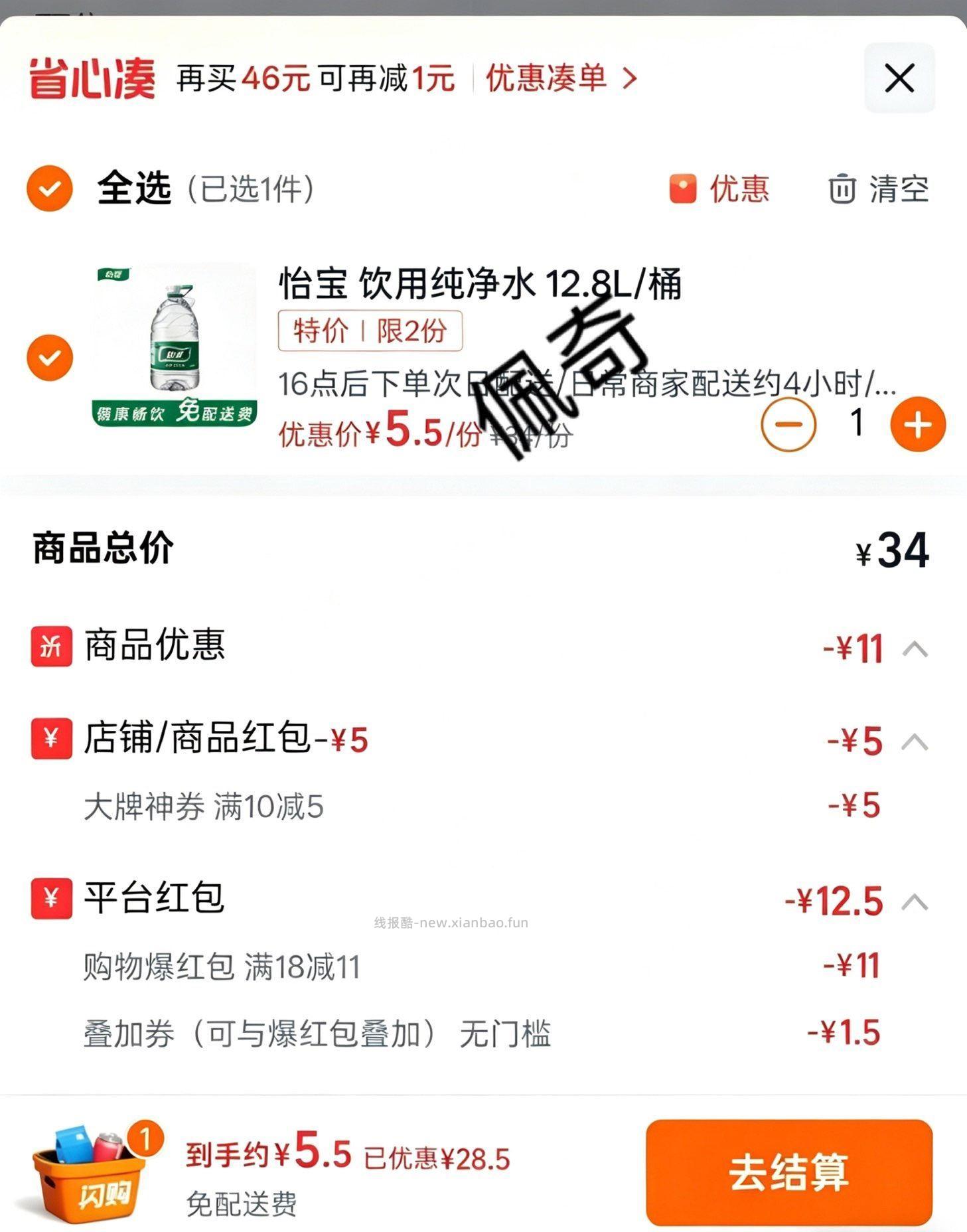Increase quantity with the plus stepper
The image size is (967, 1232).
(919, 425)
